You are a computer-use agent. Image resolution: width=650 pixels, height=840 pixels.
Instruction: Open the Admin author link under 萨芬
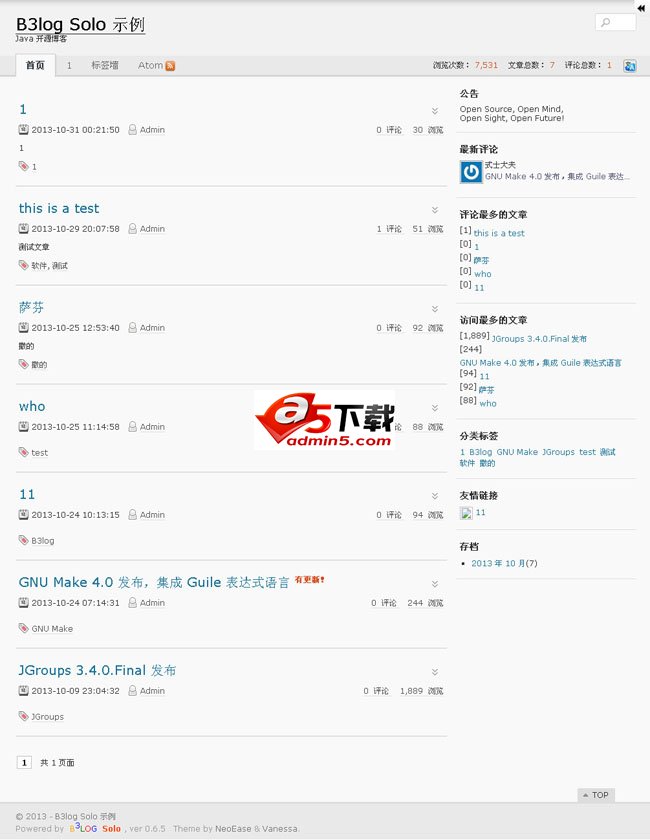[152, 328]
